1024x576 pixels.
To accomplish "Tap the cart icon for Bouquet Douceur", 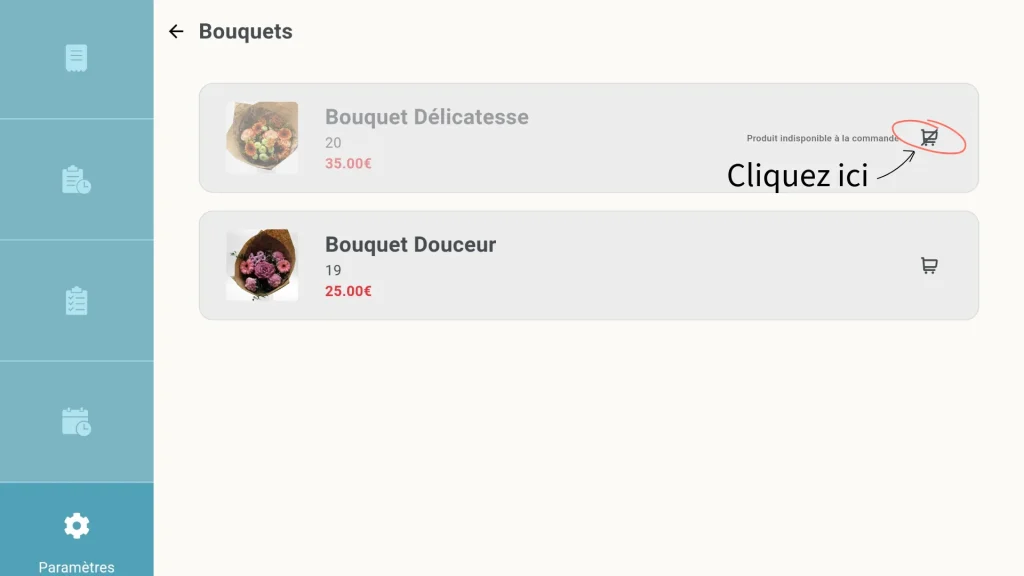I will (929, 265).
